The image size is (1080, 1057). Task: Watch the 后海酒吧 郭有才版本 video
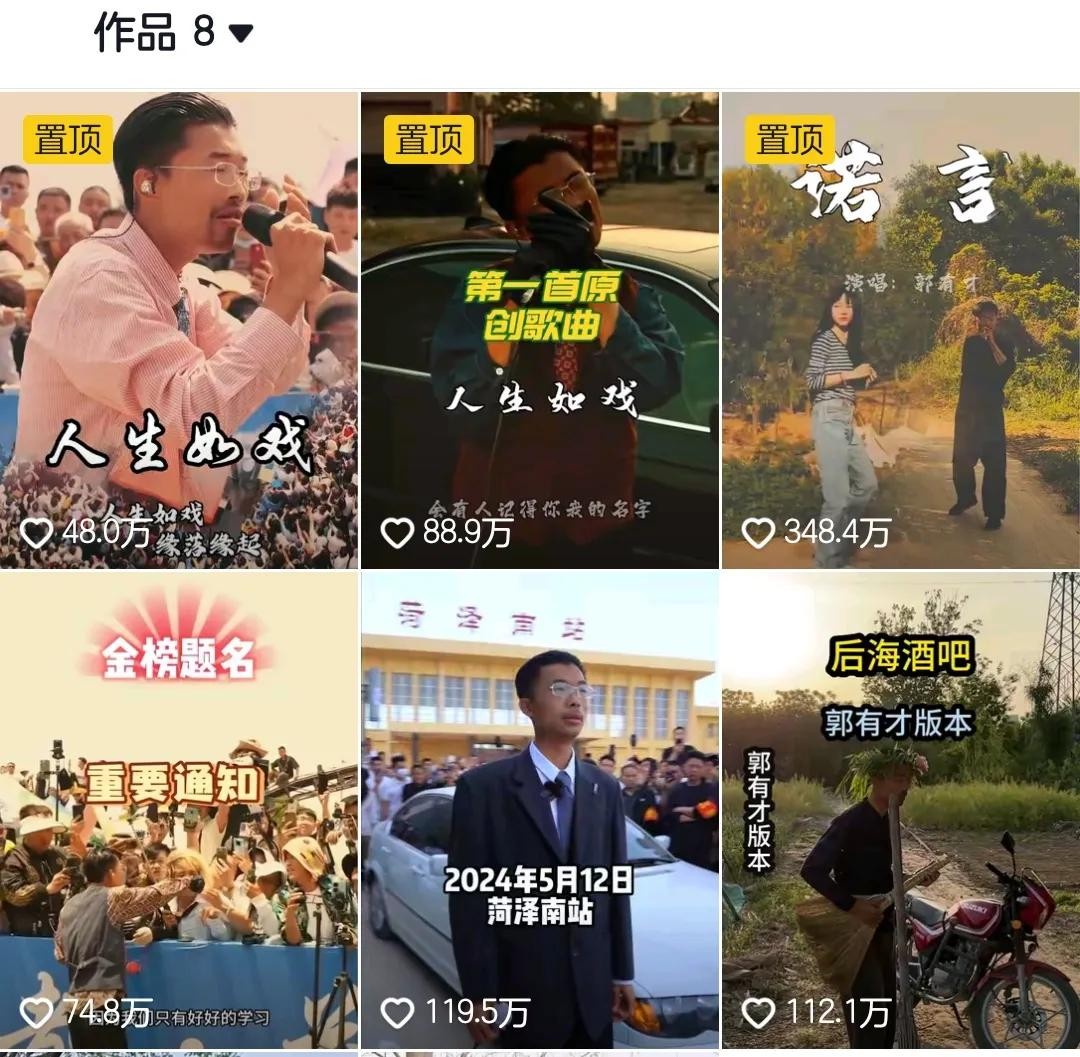[900, 810]
